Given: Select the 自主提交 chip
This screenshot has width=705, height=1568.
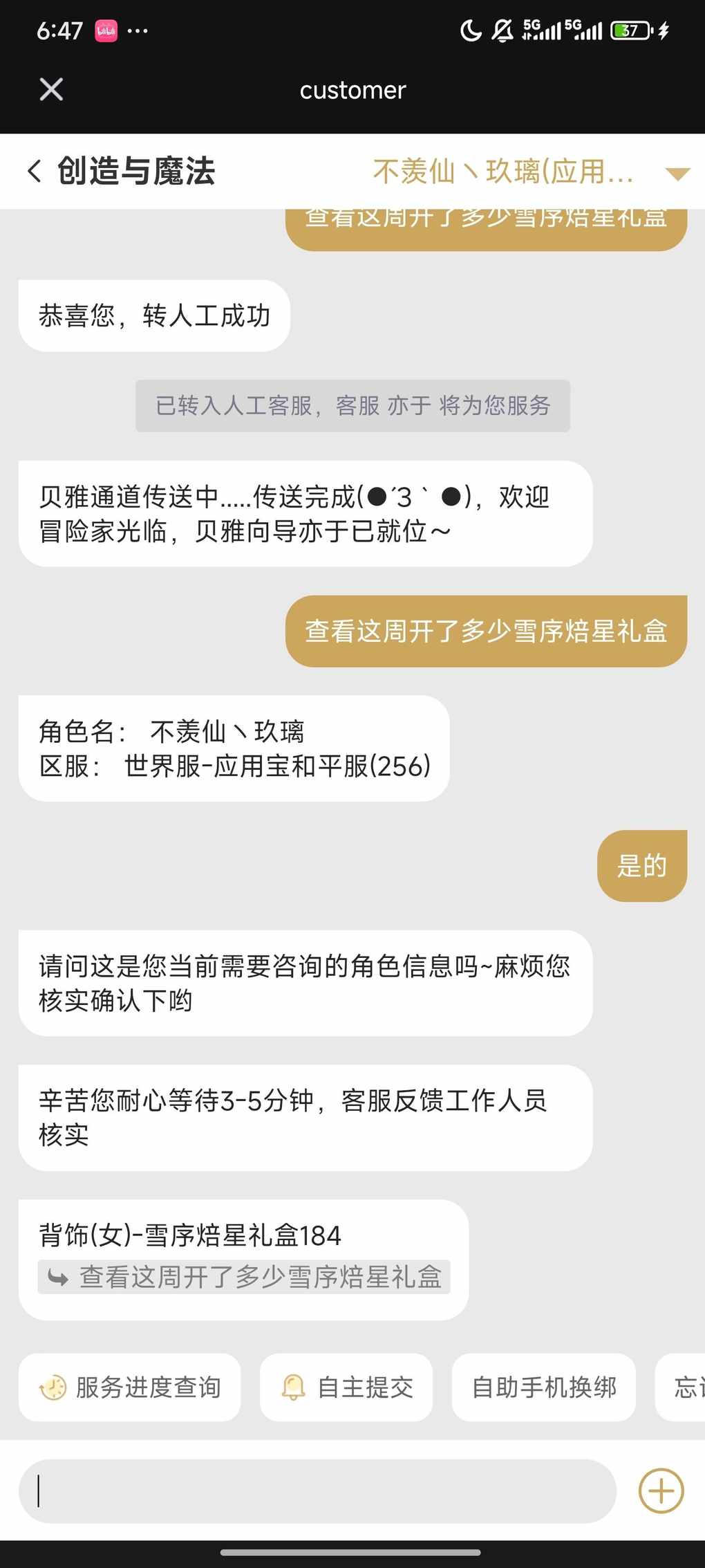Looking at the screenshot, I should 346,1387.
